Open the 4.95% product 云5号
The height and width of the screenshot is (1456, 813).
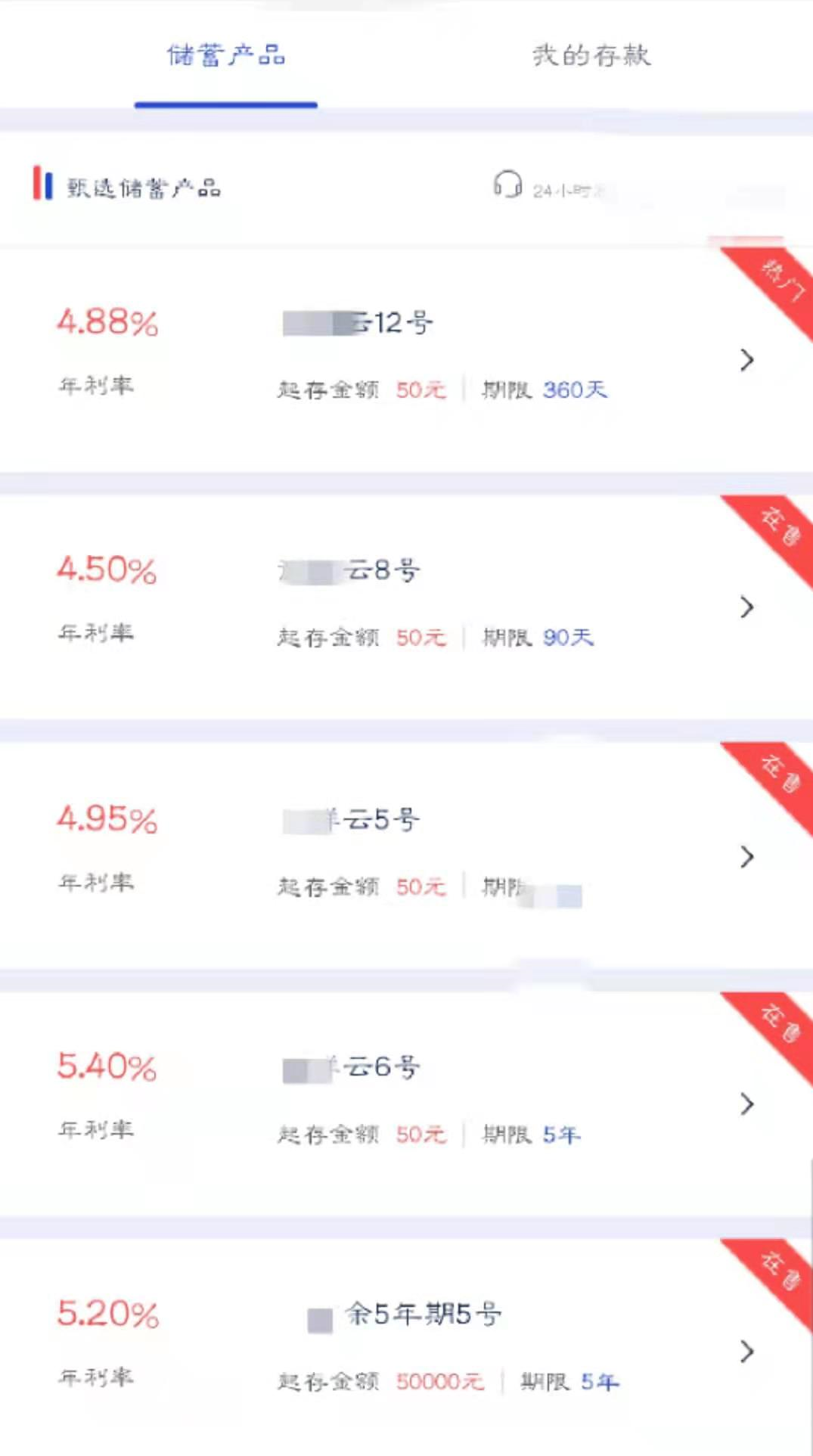click(x=406, y=855)
